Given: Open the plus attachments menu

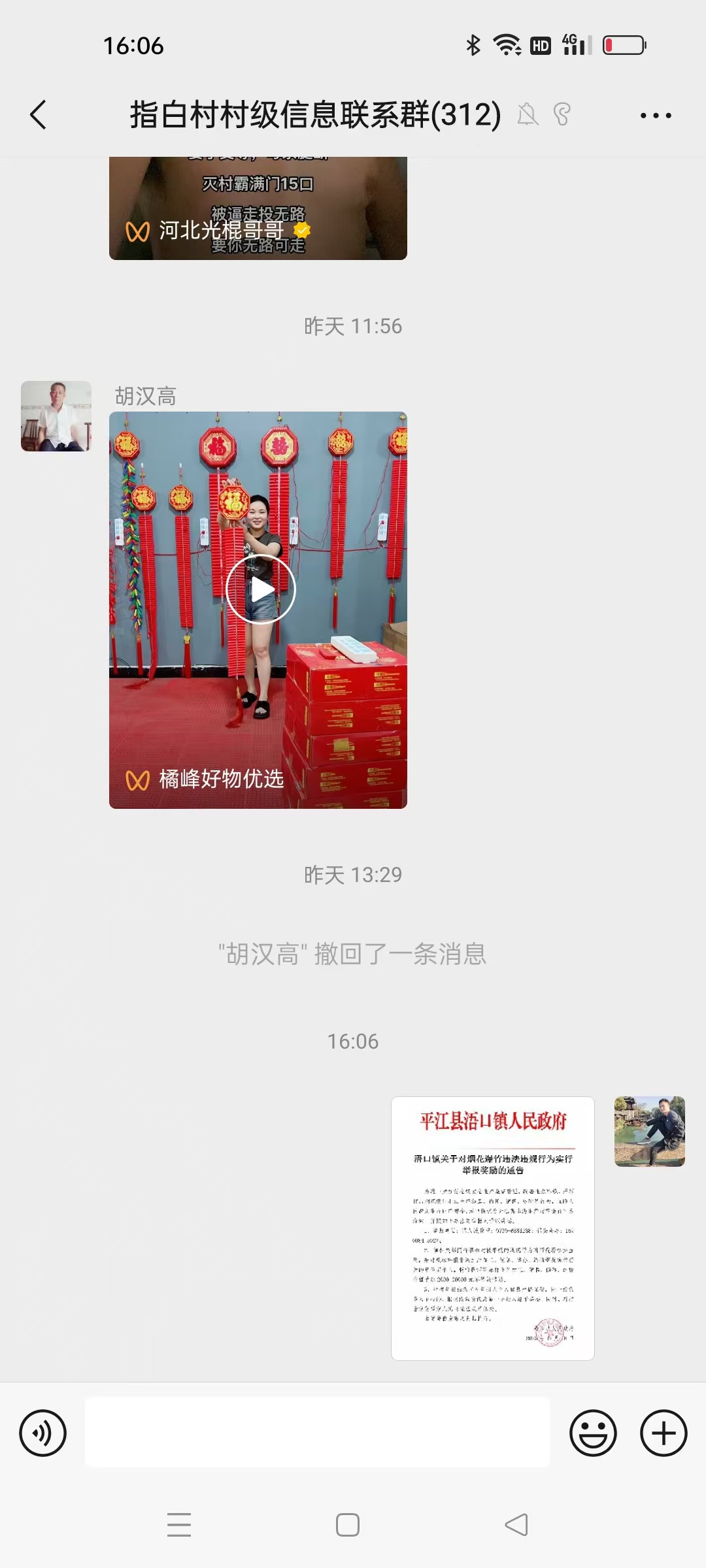Looking at the screenshot, I should point(663,1433).
